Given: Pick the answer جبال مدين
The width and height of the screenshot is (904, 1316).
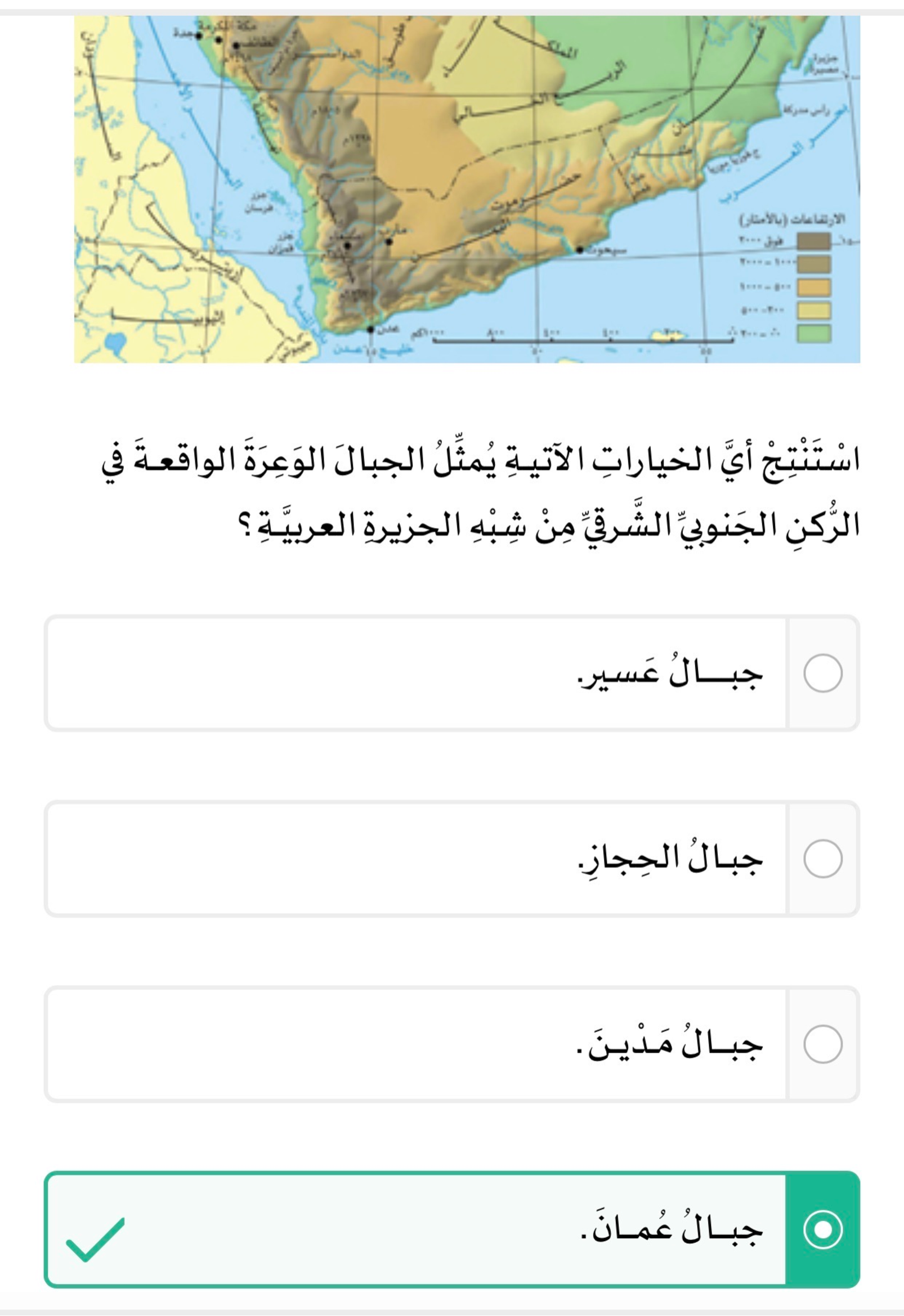Looking at the screenshot, I should 822,1044.
